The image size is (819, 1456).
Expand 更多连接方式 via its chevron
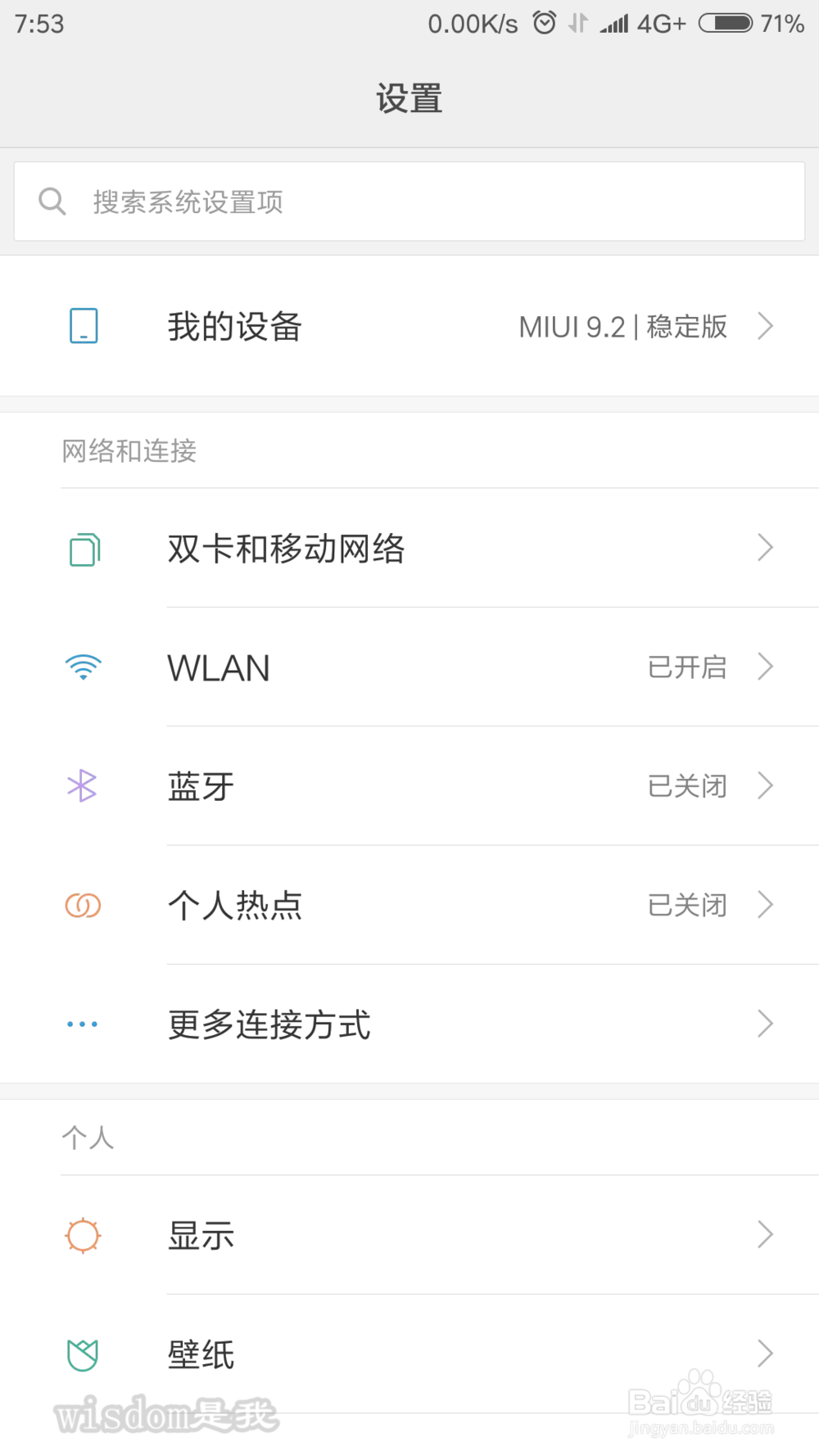coord(765,1024)
